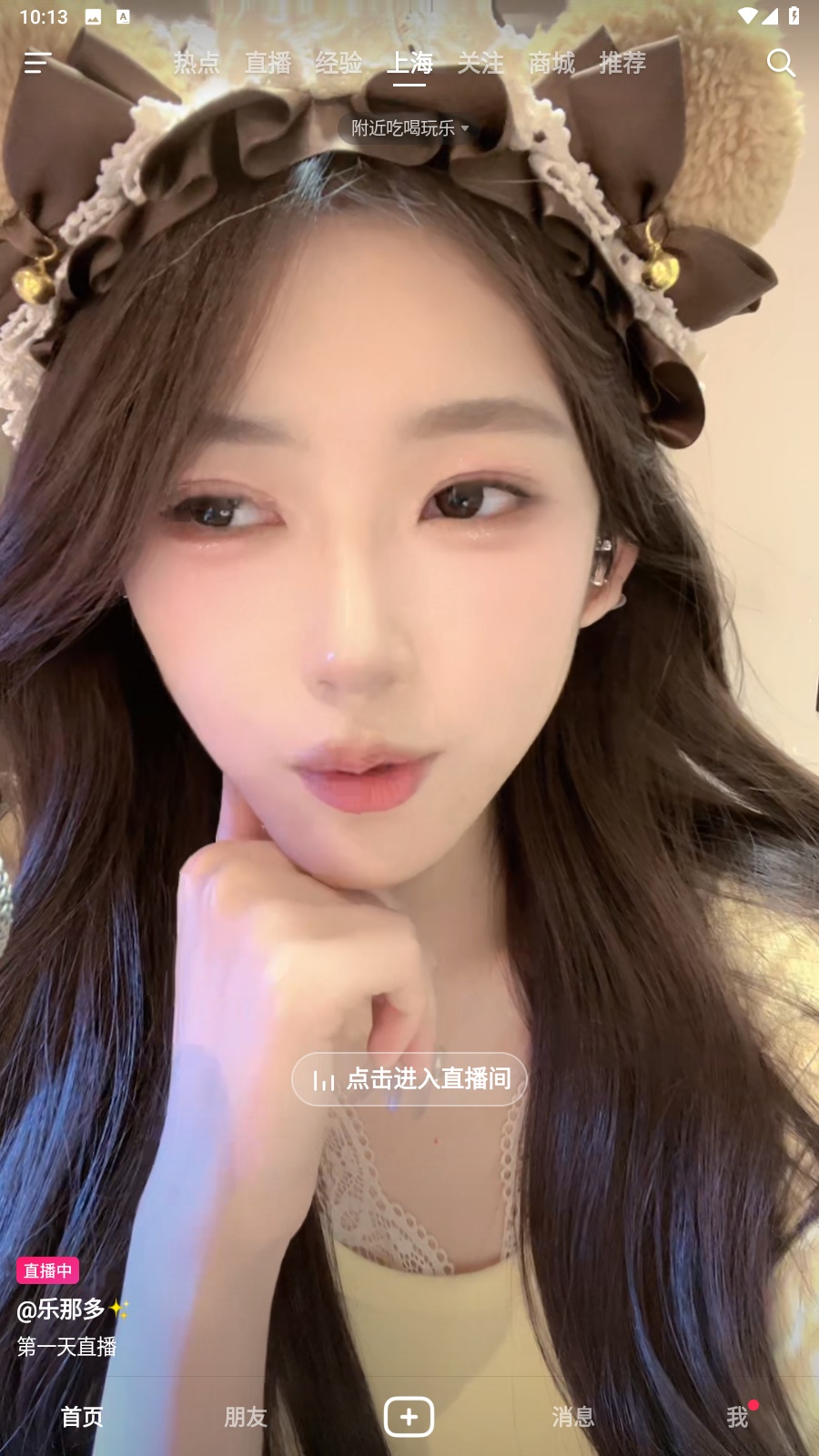Tap the plus button to create a post
The width and height of the screenshot is (819, 1456).
pyautogui.click(x=409, y=1417)
